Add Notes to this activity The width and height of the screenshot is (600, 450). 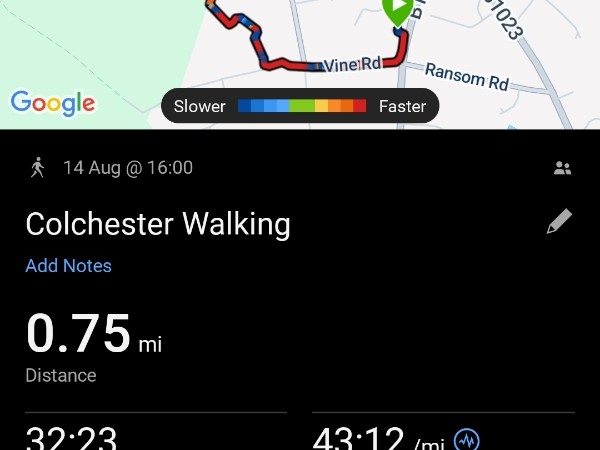tap(68, 266)
